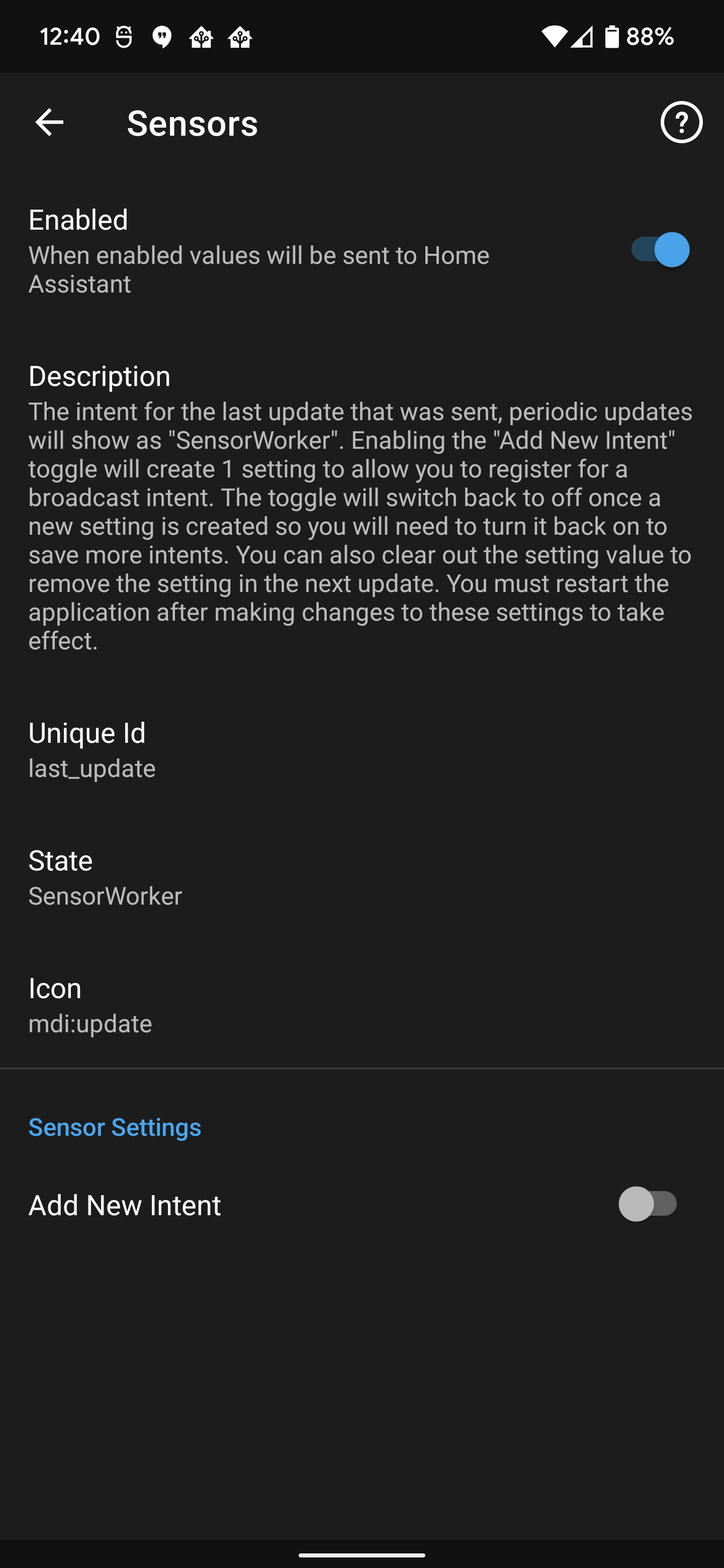The width and height of the screenshot is (724, 1568).
Task: Turn on the Add New Intent toggle
Action: pyautogui.click(x=647, y=1204)
